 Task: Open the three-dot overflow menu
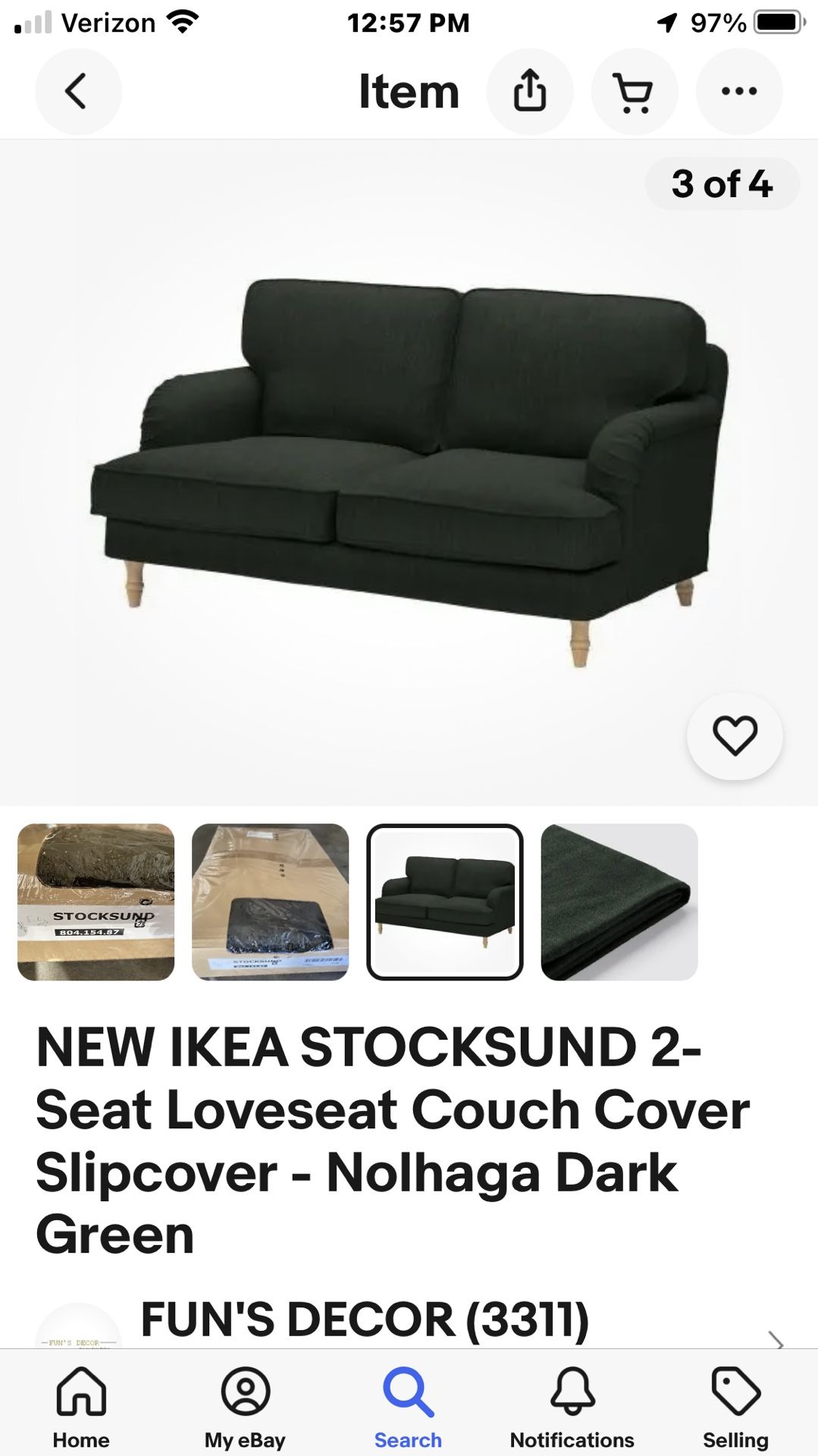click(738, 92)
